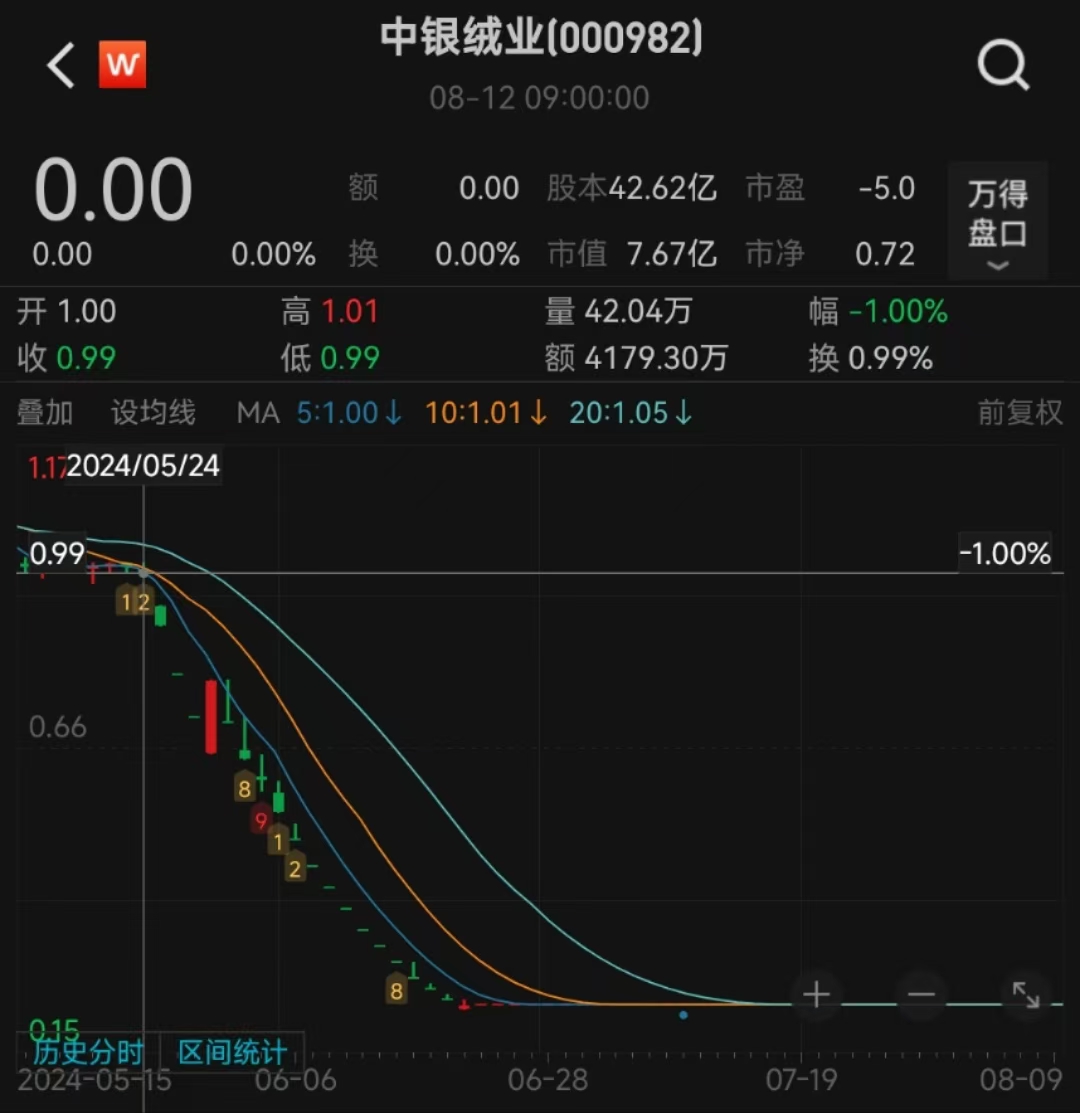Tap the back arrow to return
1080x1113 pixels.
pyautogui.click(x=59, y=65)
